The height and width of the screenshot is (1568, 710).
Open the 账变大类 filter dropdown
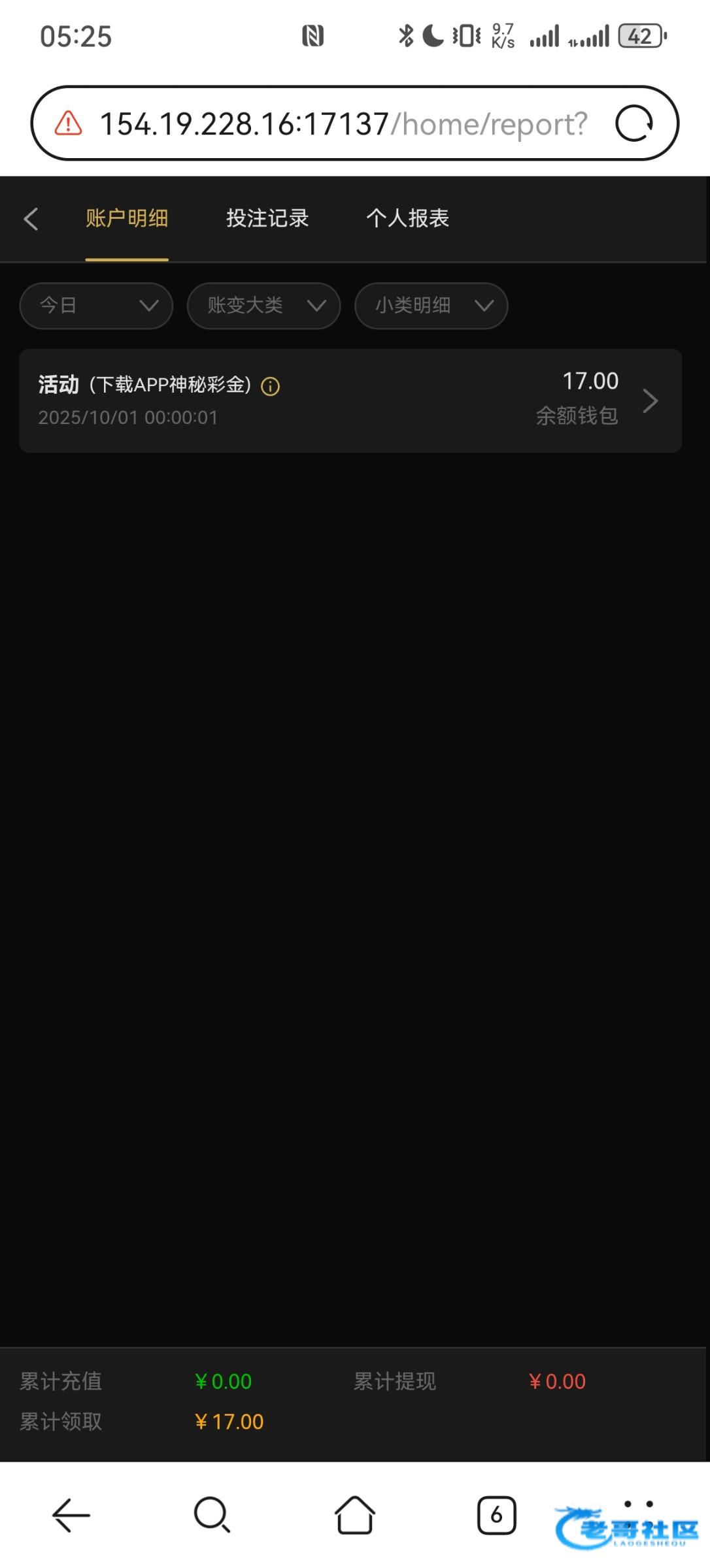click(263, 306)
